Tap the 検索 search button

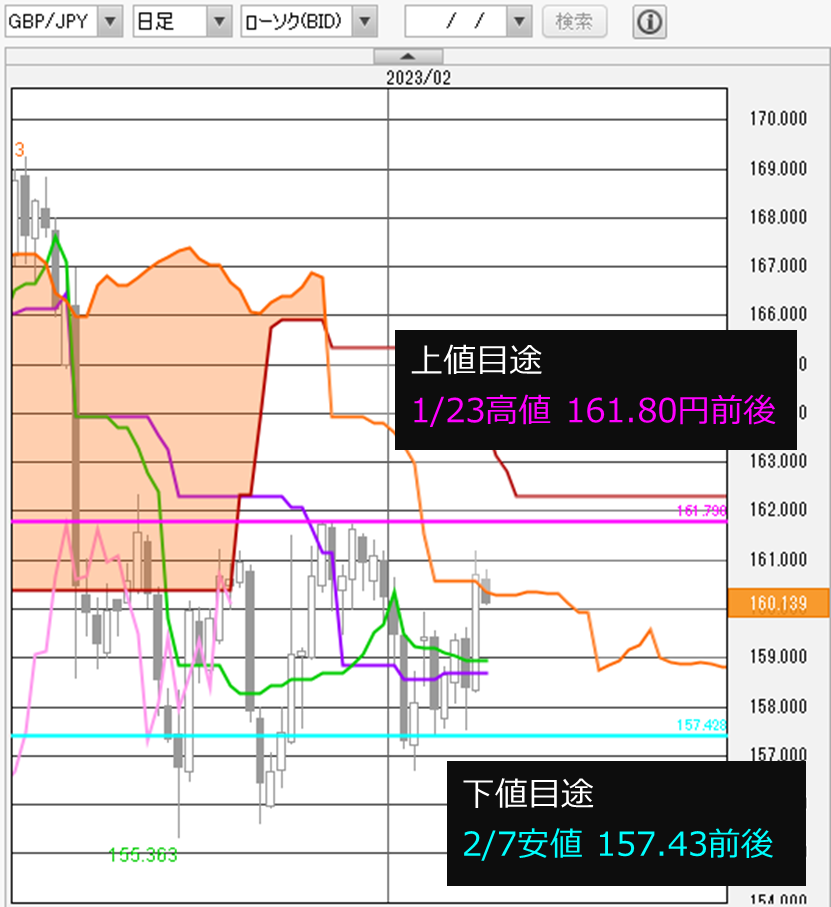point(574,21)
